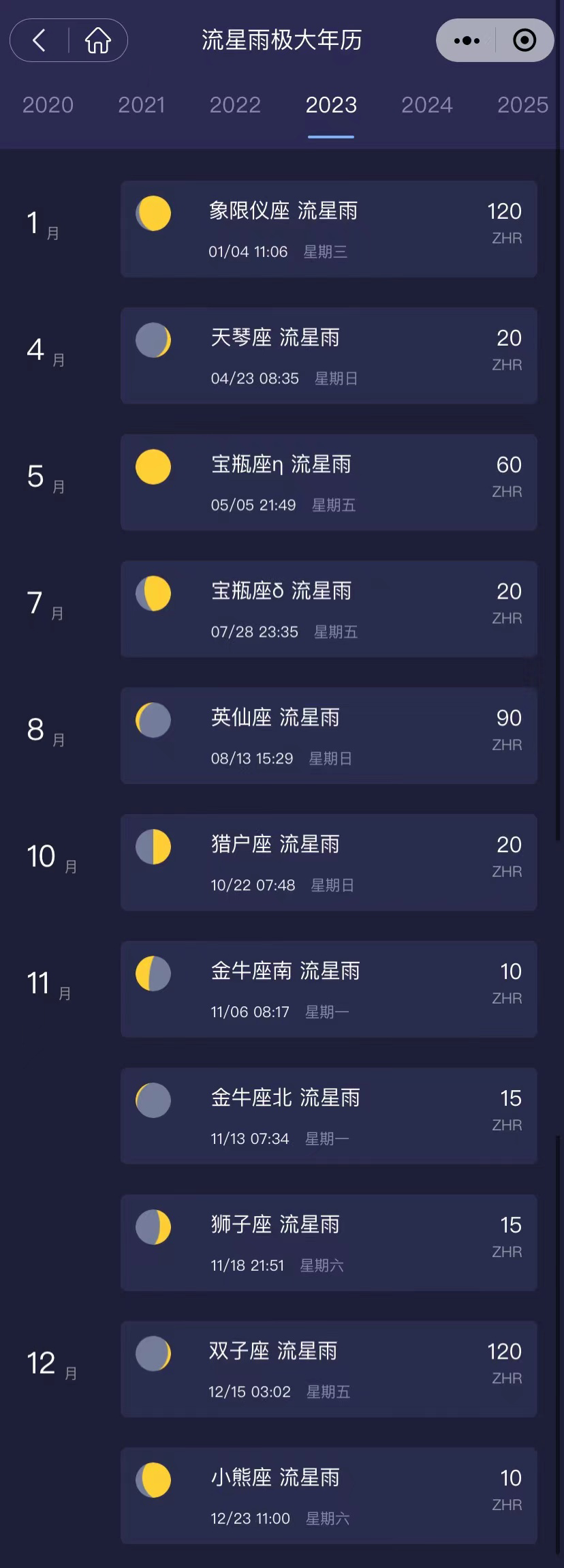Open the home icon in the top bar
Image resolution: width=564 pixels, height=1568 pixels.
pos(99,40)
